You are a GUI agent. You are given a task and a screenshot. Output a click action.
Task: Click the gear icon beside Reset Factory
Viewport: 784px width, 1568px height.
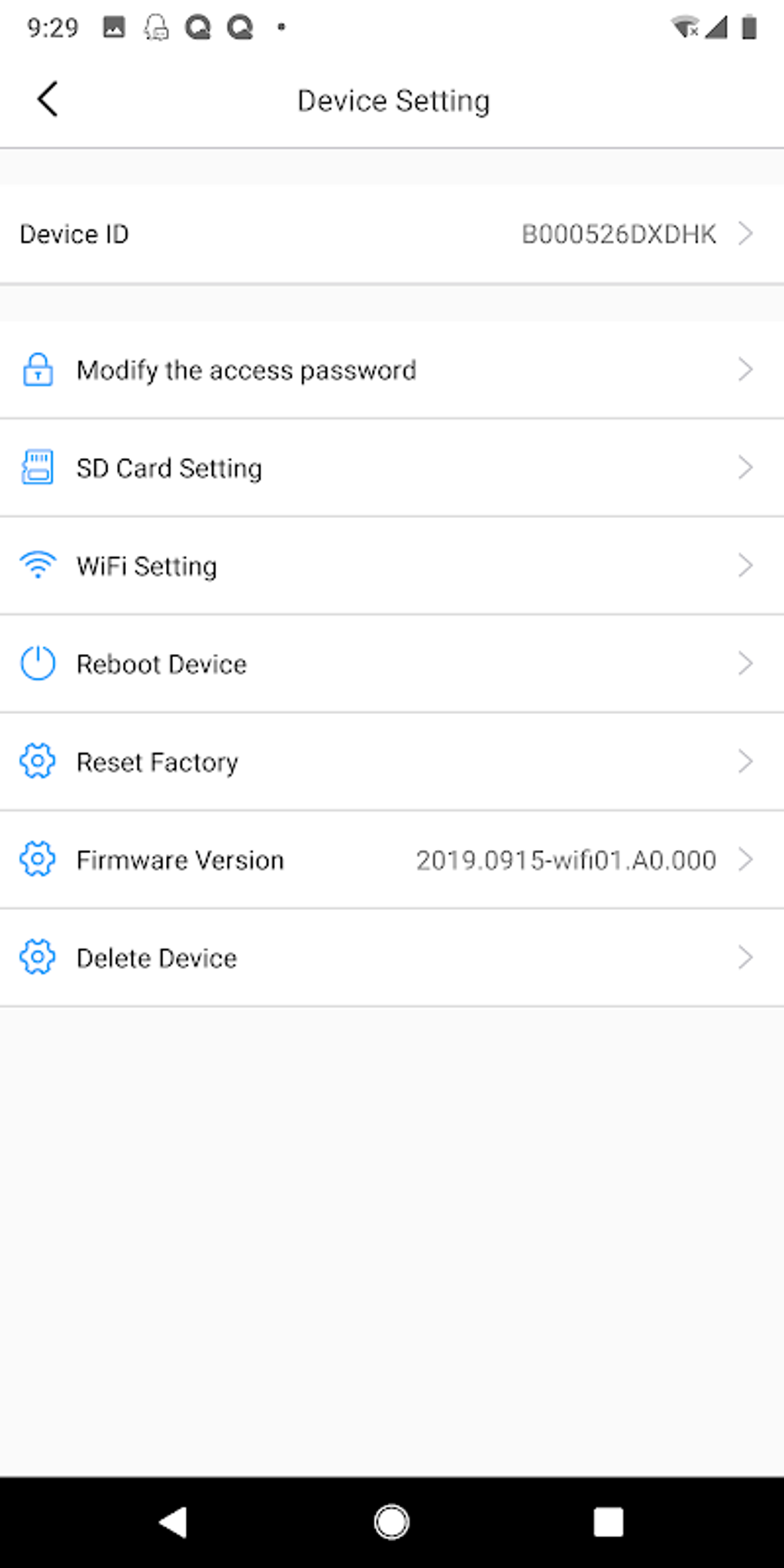(x=37, y=762)
